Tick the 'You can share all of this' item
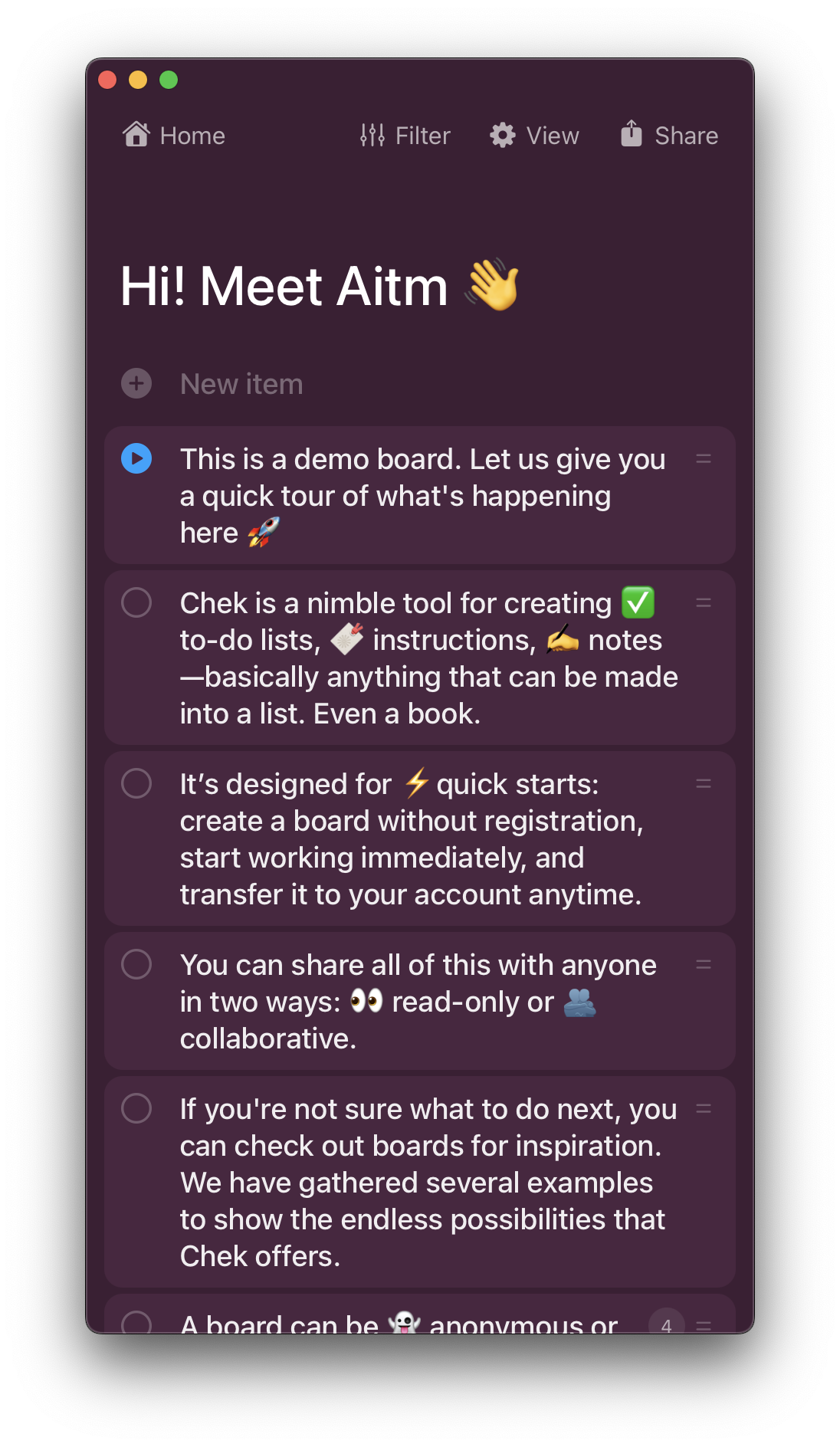 tap(136, 965)
